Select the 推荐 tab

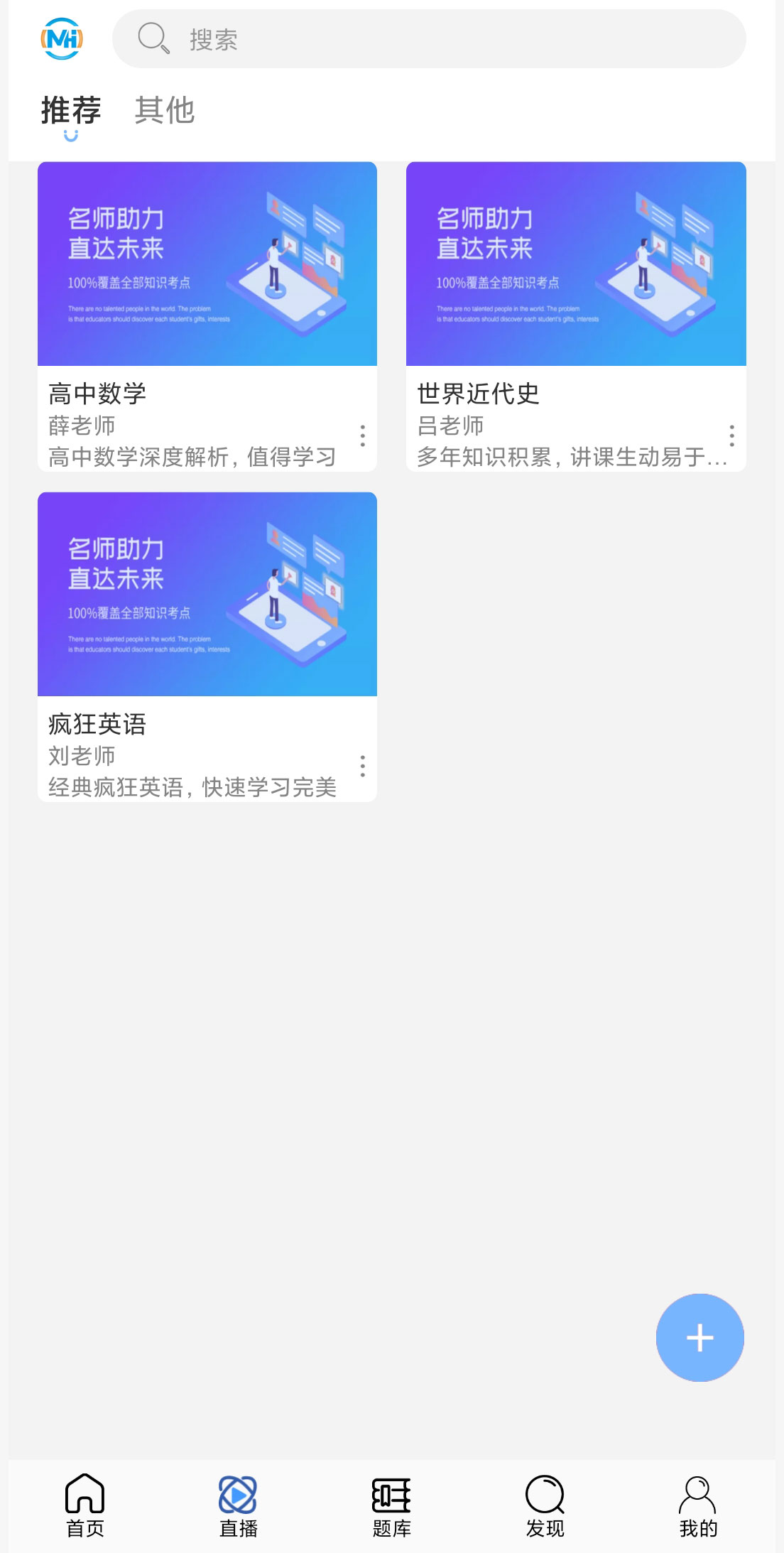click(x=71, y=111)
